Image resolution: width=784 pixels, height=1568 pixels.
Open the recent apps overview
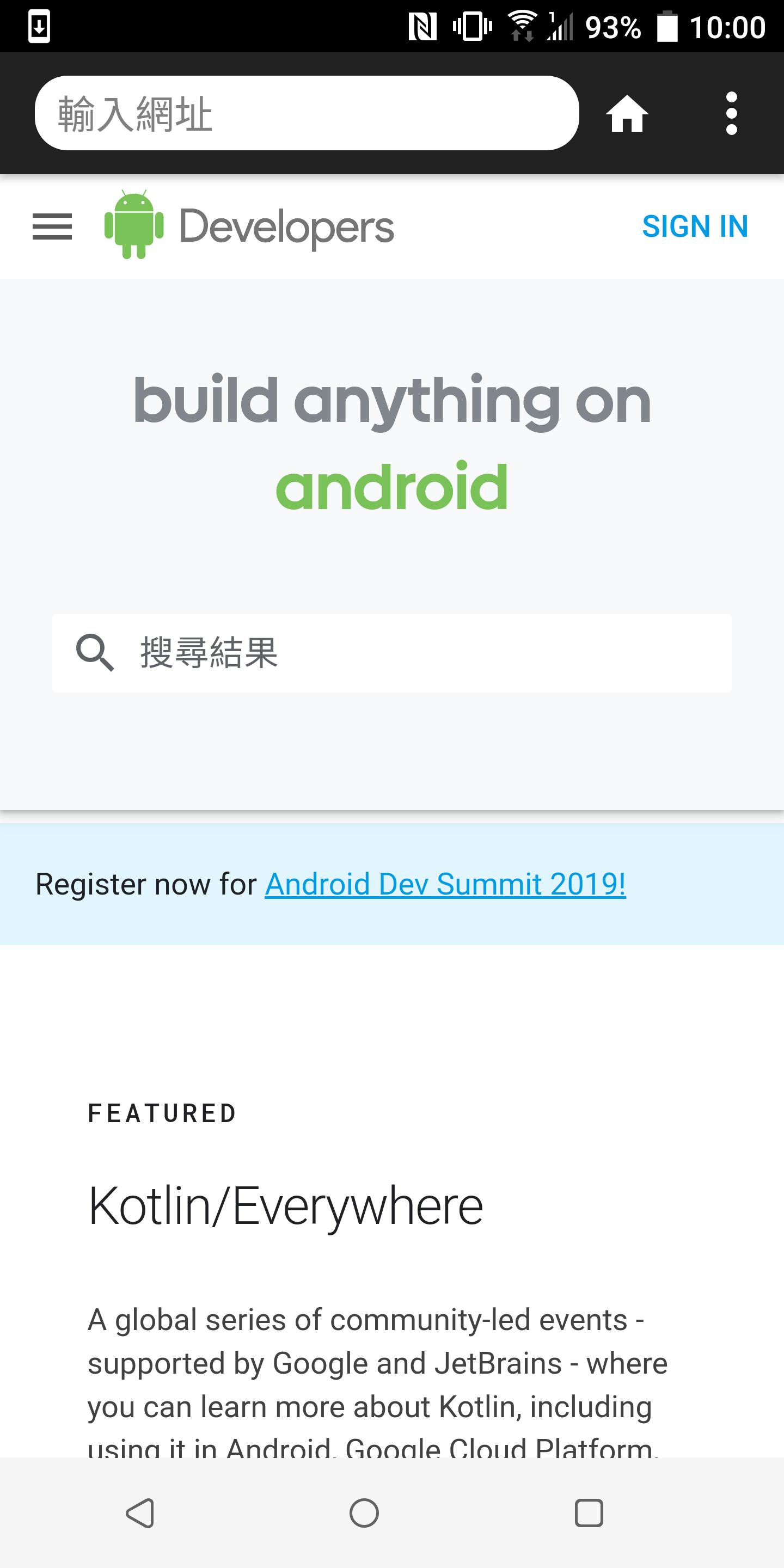589,1512
